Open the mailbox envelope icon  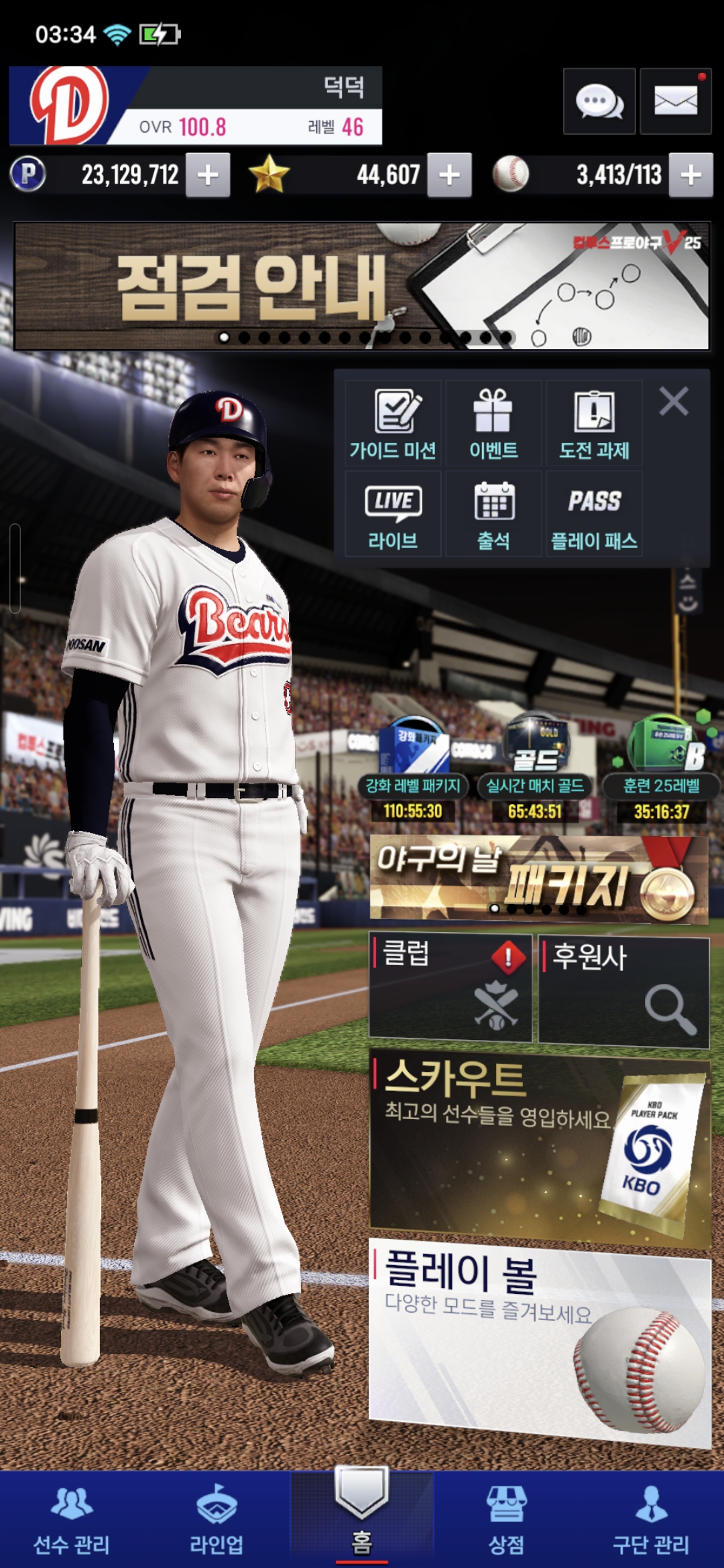tap(676, 101)
